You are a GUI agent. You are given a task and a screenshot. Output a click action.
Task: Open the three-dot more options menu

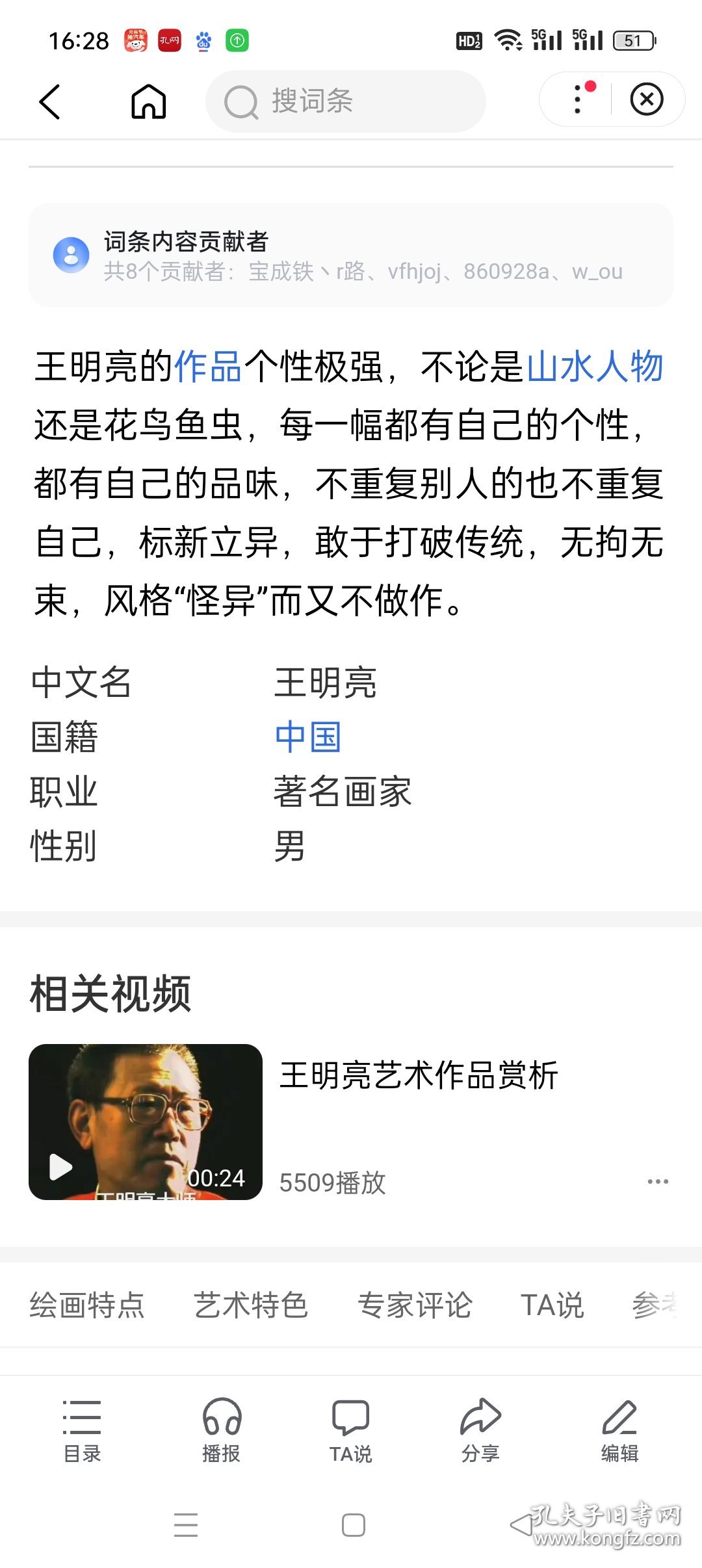(578, 99)
